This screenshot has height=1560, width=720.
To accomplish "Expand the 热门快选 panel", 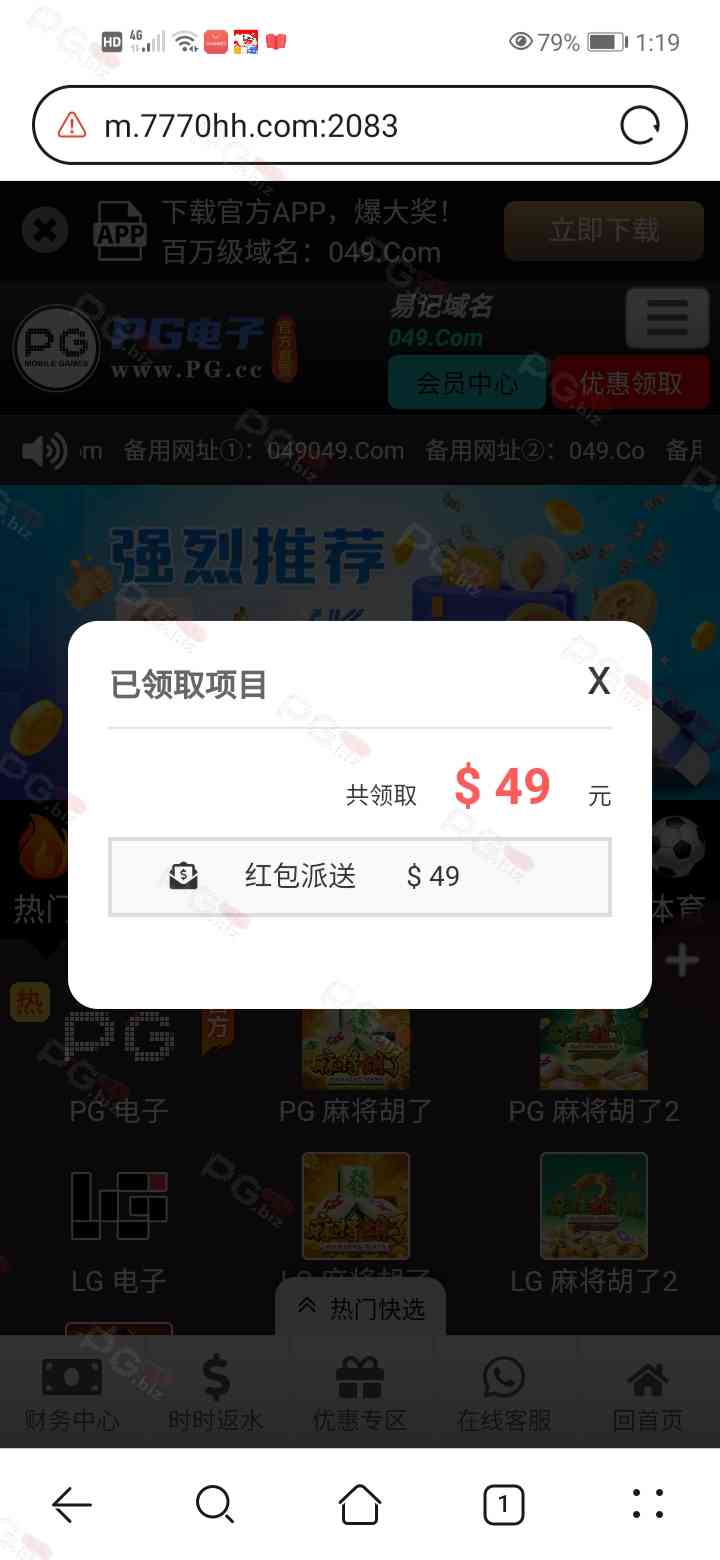I will [361, 1308].
